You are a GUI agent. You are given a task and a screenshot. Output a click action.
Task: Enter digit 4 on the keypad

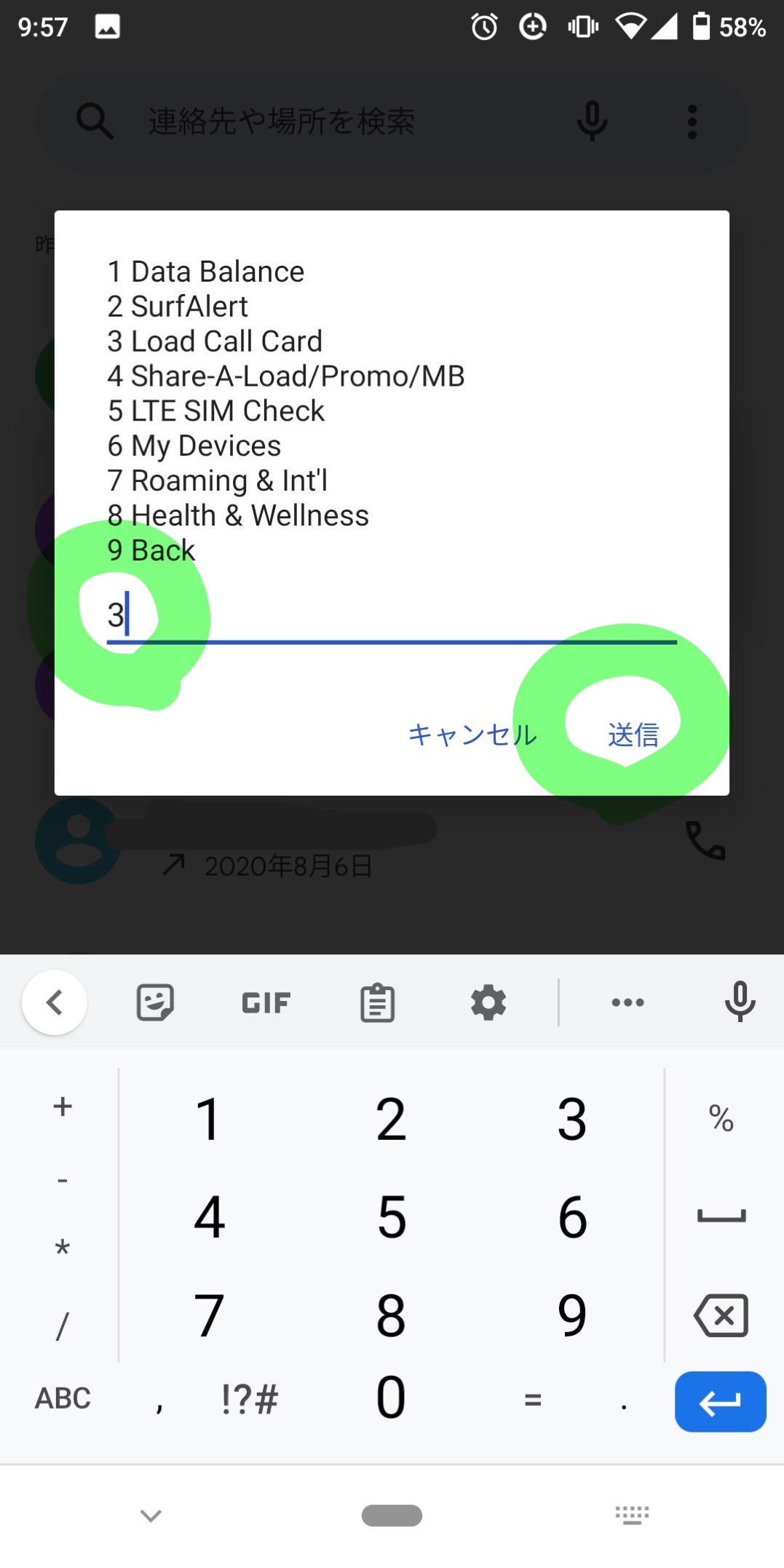(x=209, y=1216)
